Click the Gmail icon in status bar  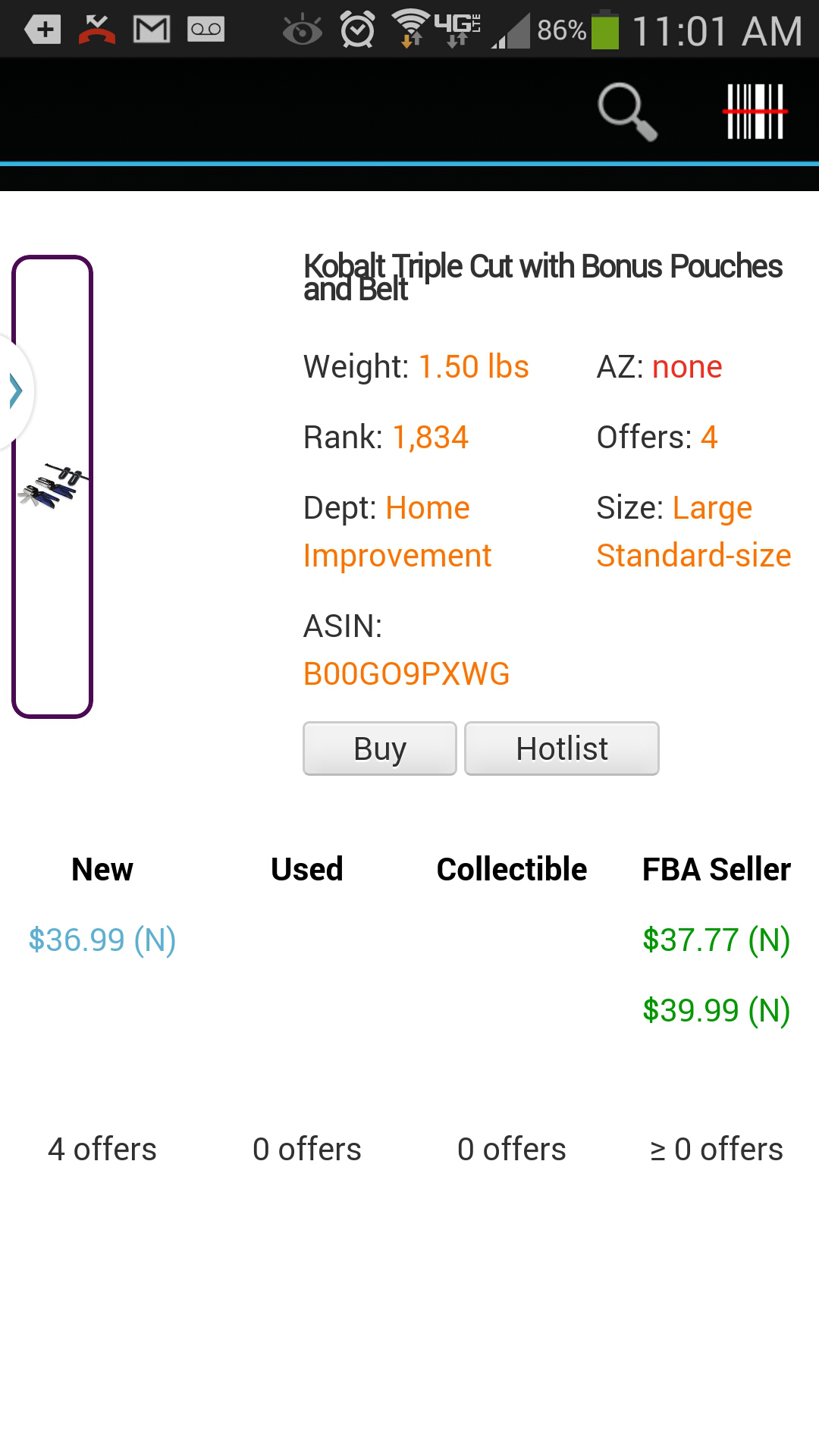150,29
